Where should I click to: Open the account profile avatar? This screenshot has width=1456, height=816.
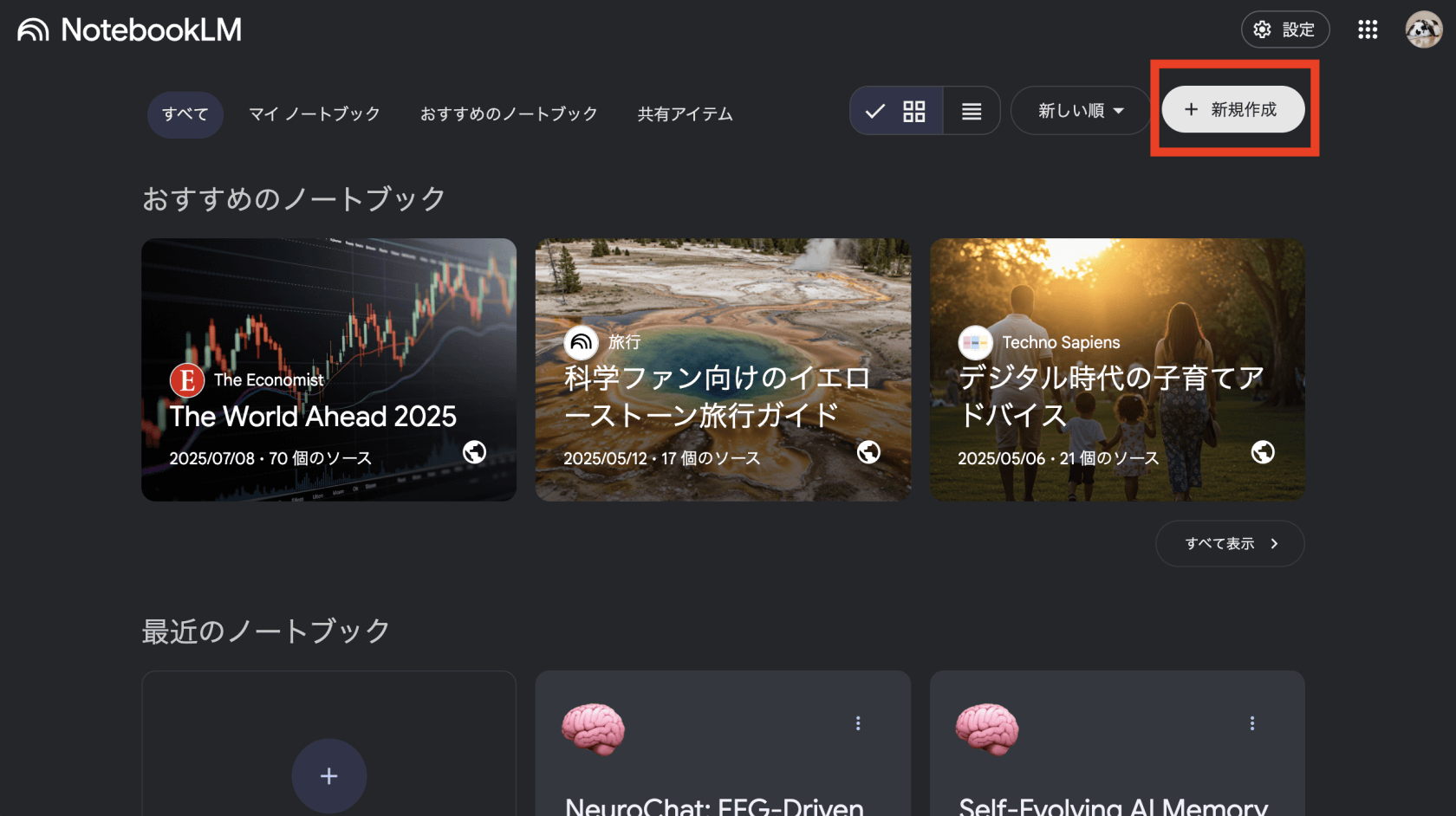pos(1423,29)
